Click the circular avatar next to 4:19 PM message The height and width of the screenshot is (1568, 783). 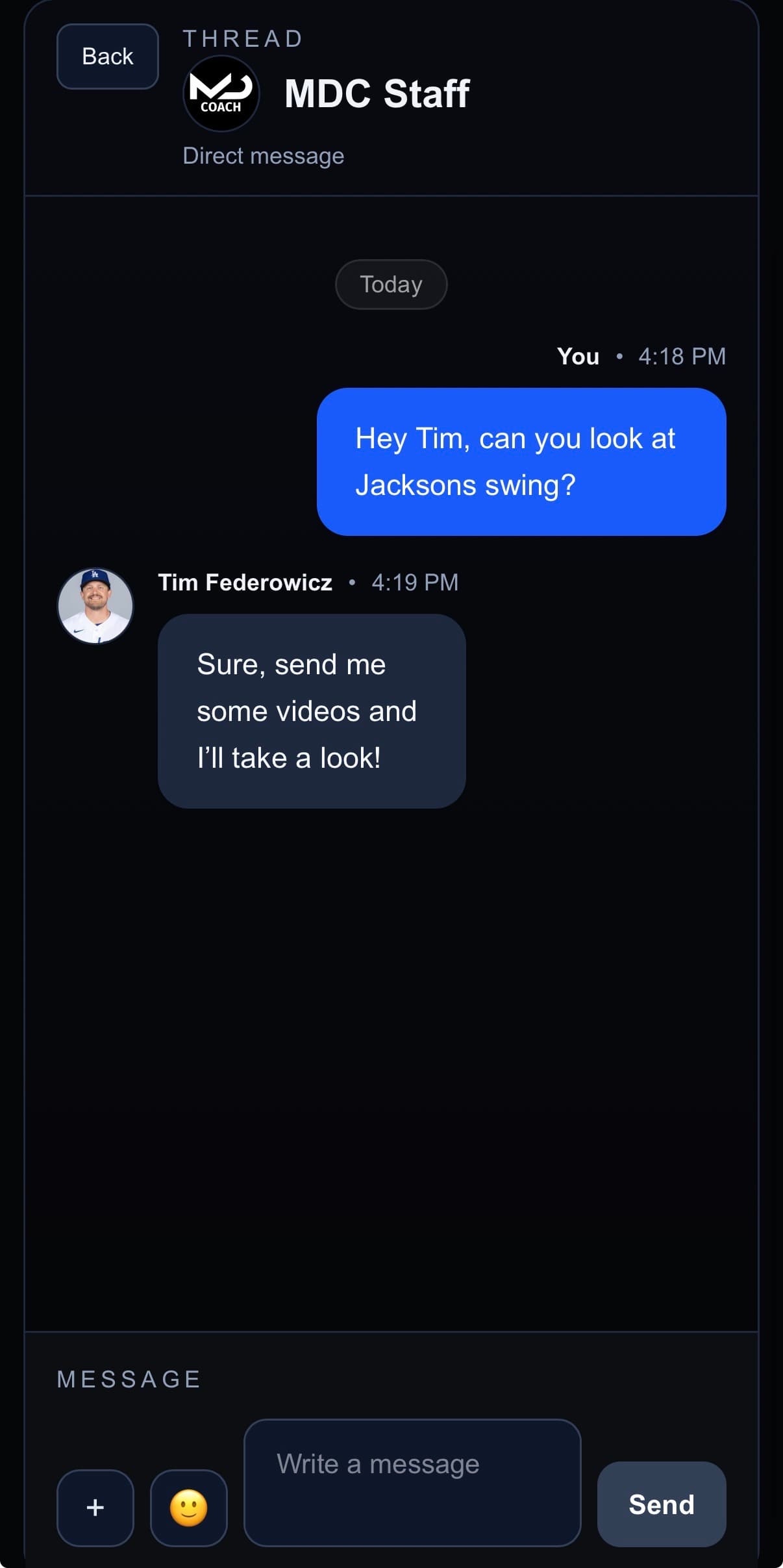[x=95, y=607]
